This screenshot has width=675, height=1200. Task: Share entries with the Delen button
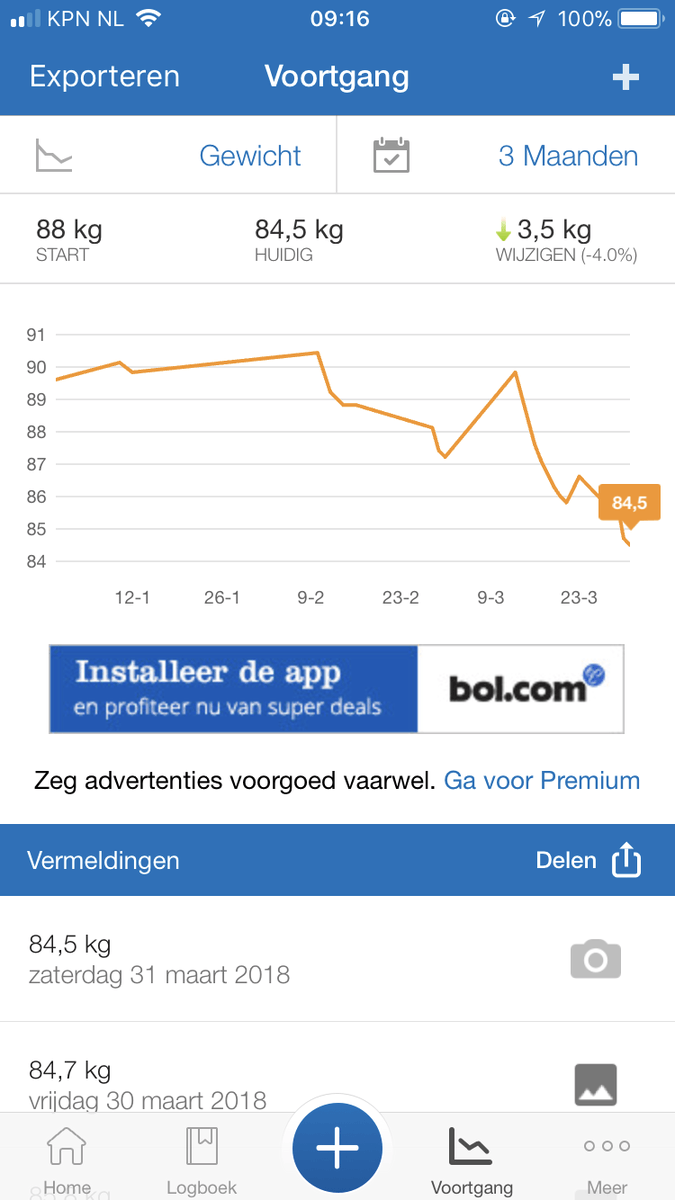pyautogui.click(x=588, y=860)
